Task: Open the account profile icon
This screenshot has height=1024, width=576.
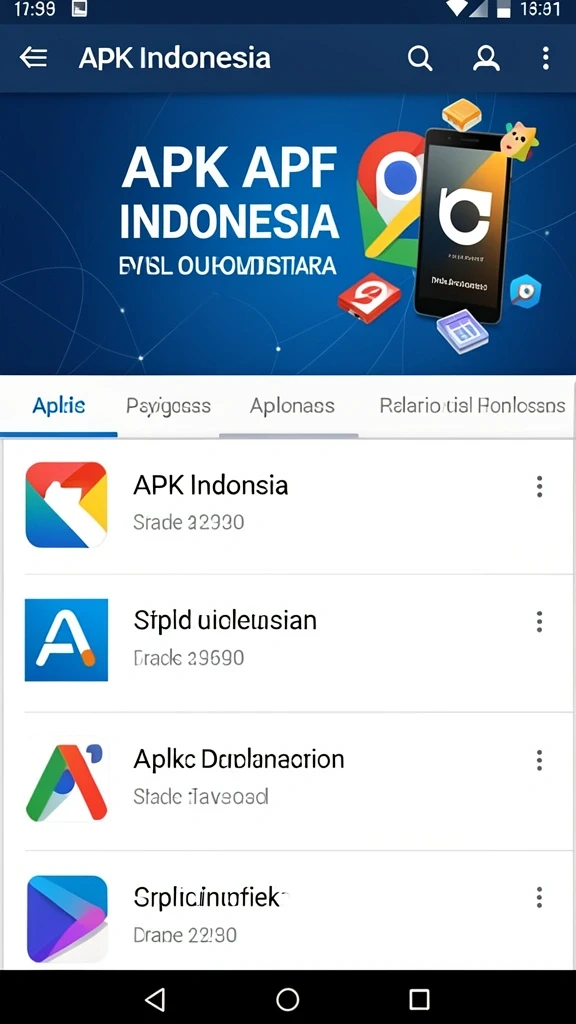Action: pyautogui.click(x=486, y=59)
